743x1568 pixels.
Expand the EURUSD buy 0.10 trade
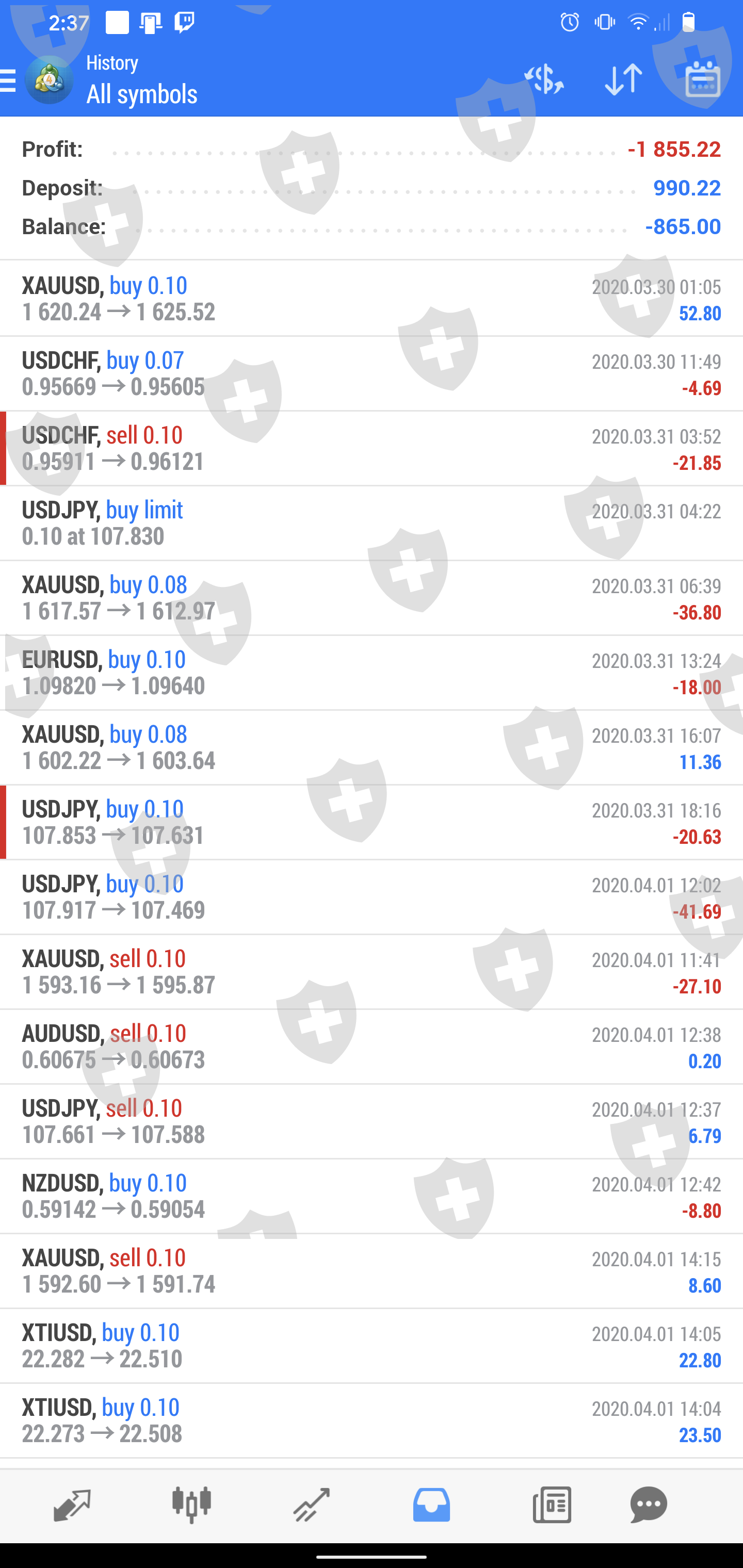pyautogui.click(x=372, y=673)
